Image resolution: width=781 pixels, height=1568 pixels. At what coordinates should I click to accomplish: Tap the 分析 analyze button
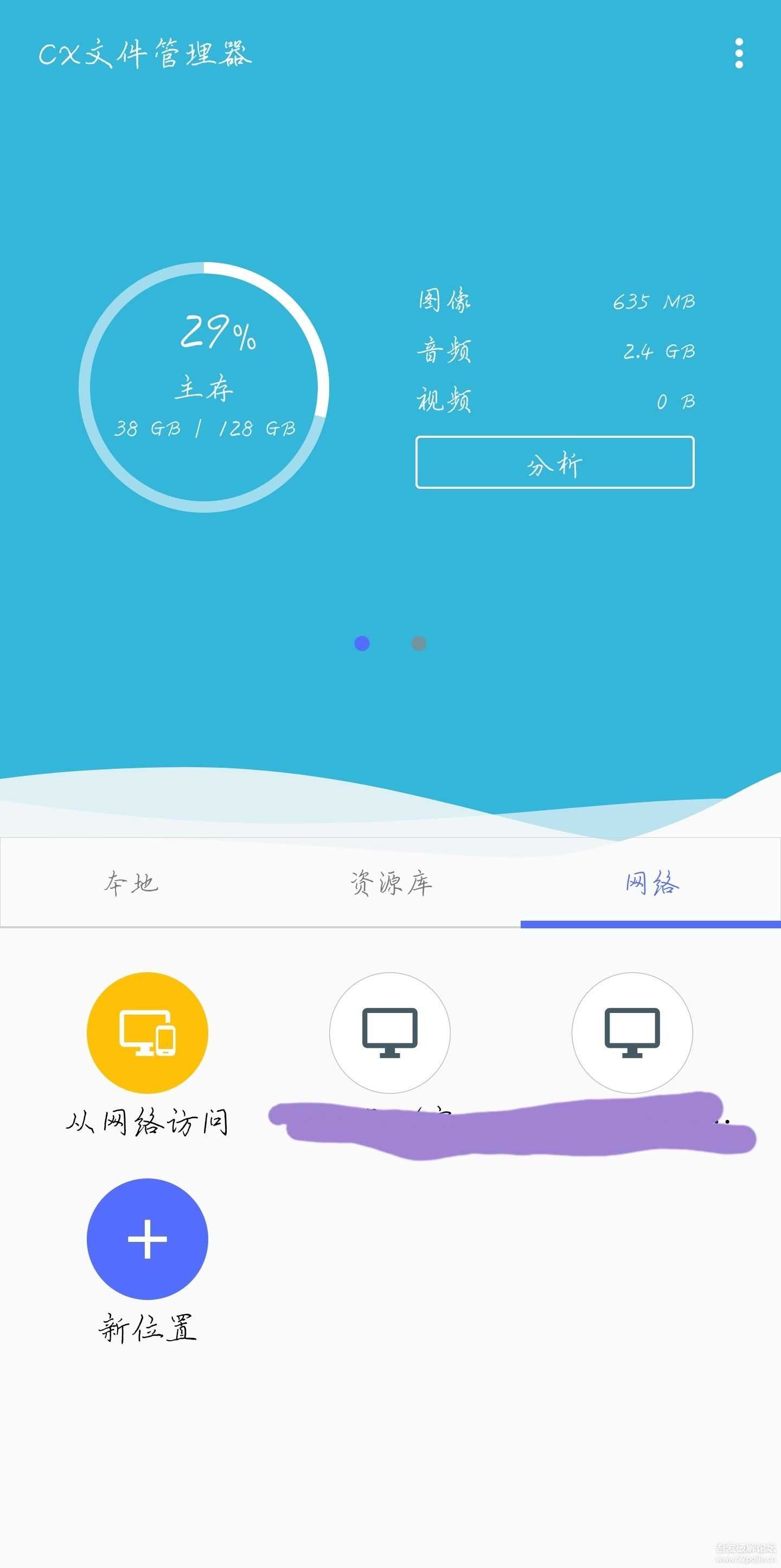pos(554,464)
